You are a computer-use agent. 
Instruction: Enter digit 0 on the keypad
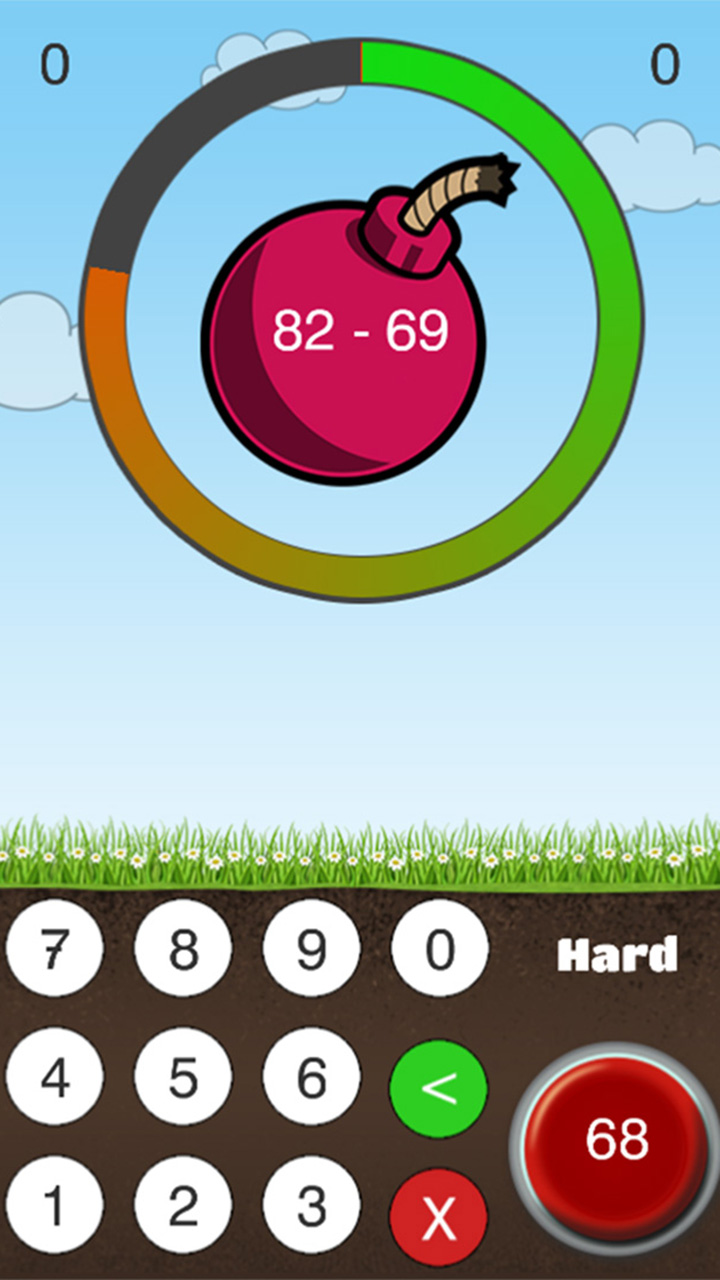440,948
